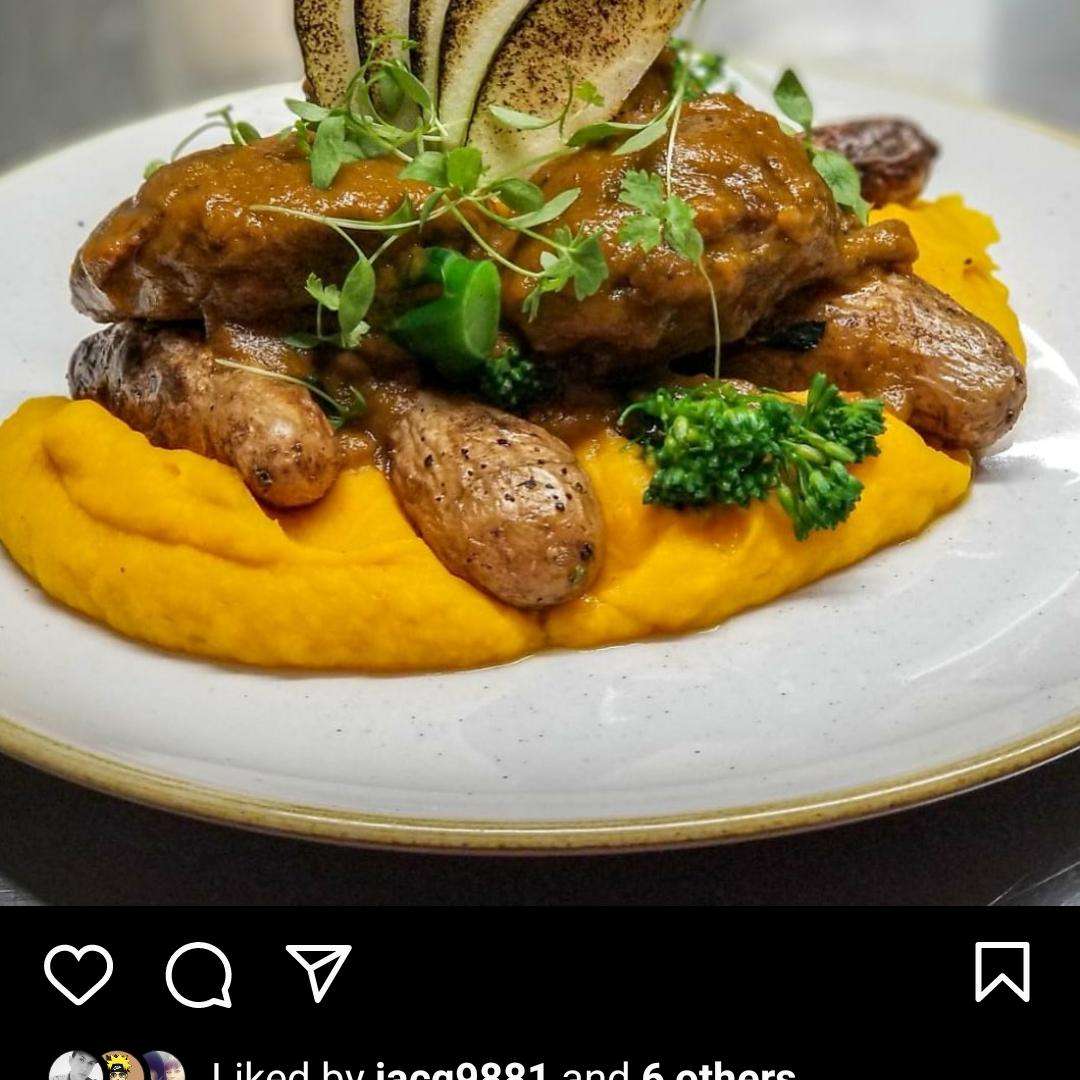Open the comments on this post
Viewport: 1080px width, 1080px height.
[199, 974]
